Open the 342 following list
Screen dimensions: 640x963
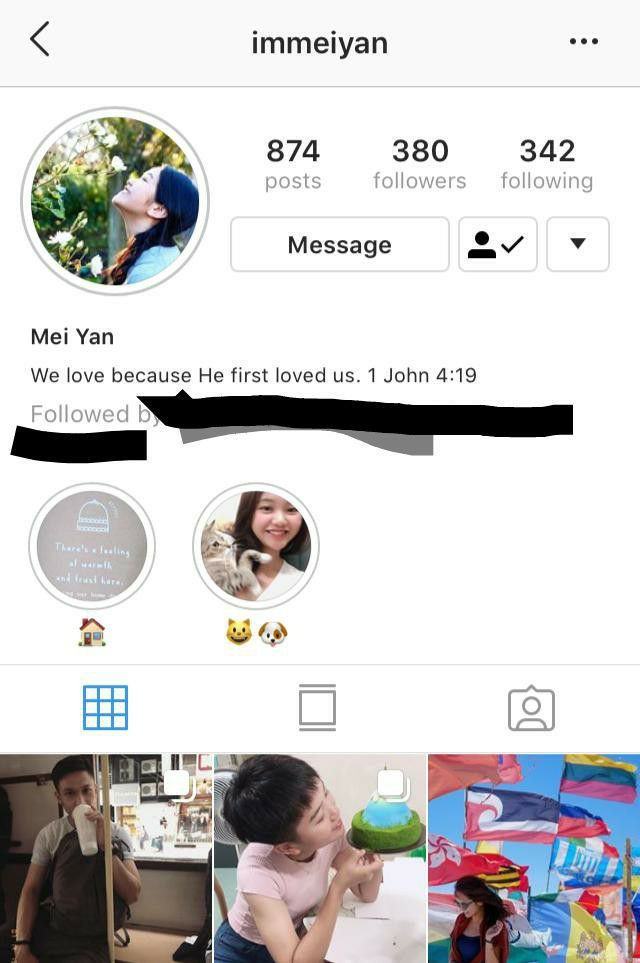pyautogui.click(x=546, y=164)
